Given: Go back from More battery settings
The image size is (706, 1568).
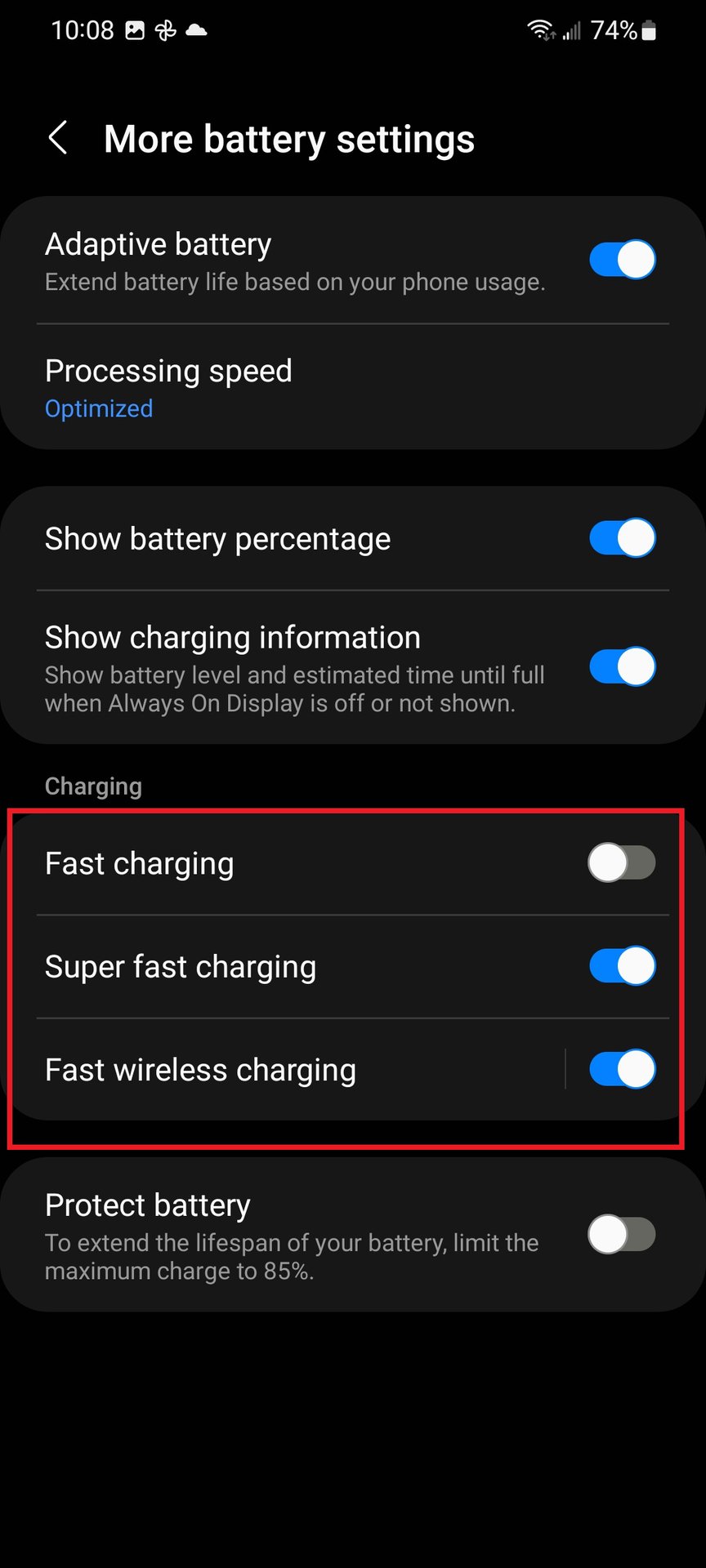Looking at the screenshot, I should (58, 138).
